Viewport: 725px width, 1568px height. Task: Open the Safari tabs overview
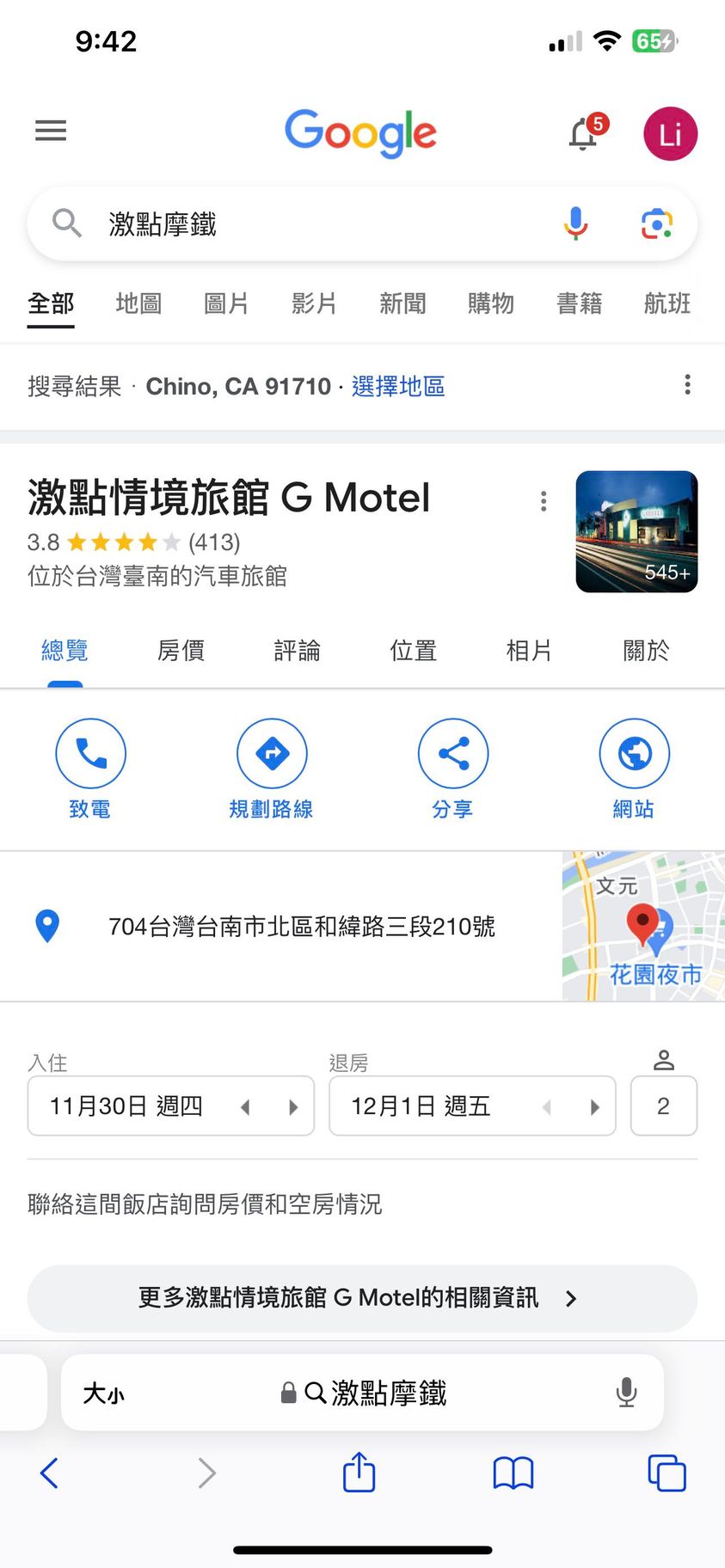coord(667,1473)
